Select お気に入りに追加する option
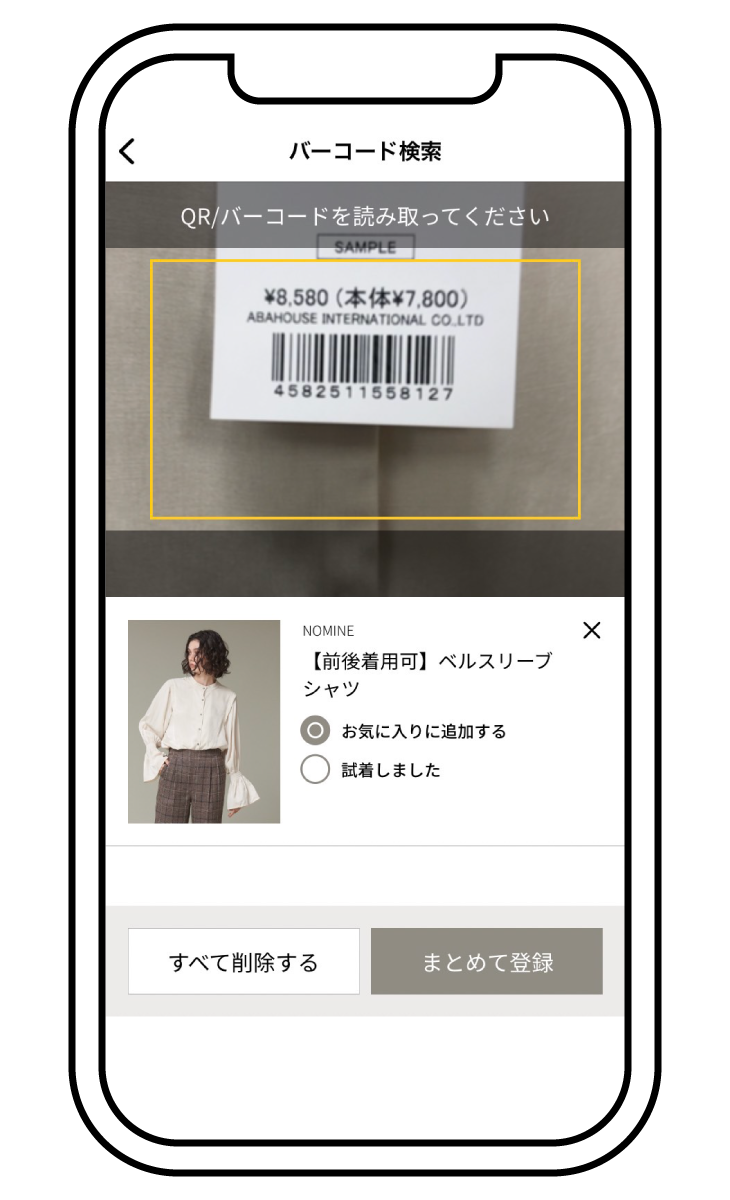The height and width of the screenshot is (1200, 730). (315, 731)
